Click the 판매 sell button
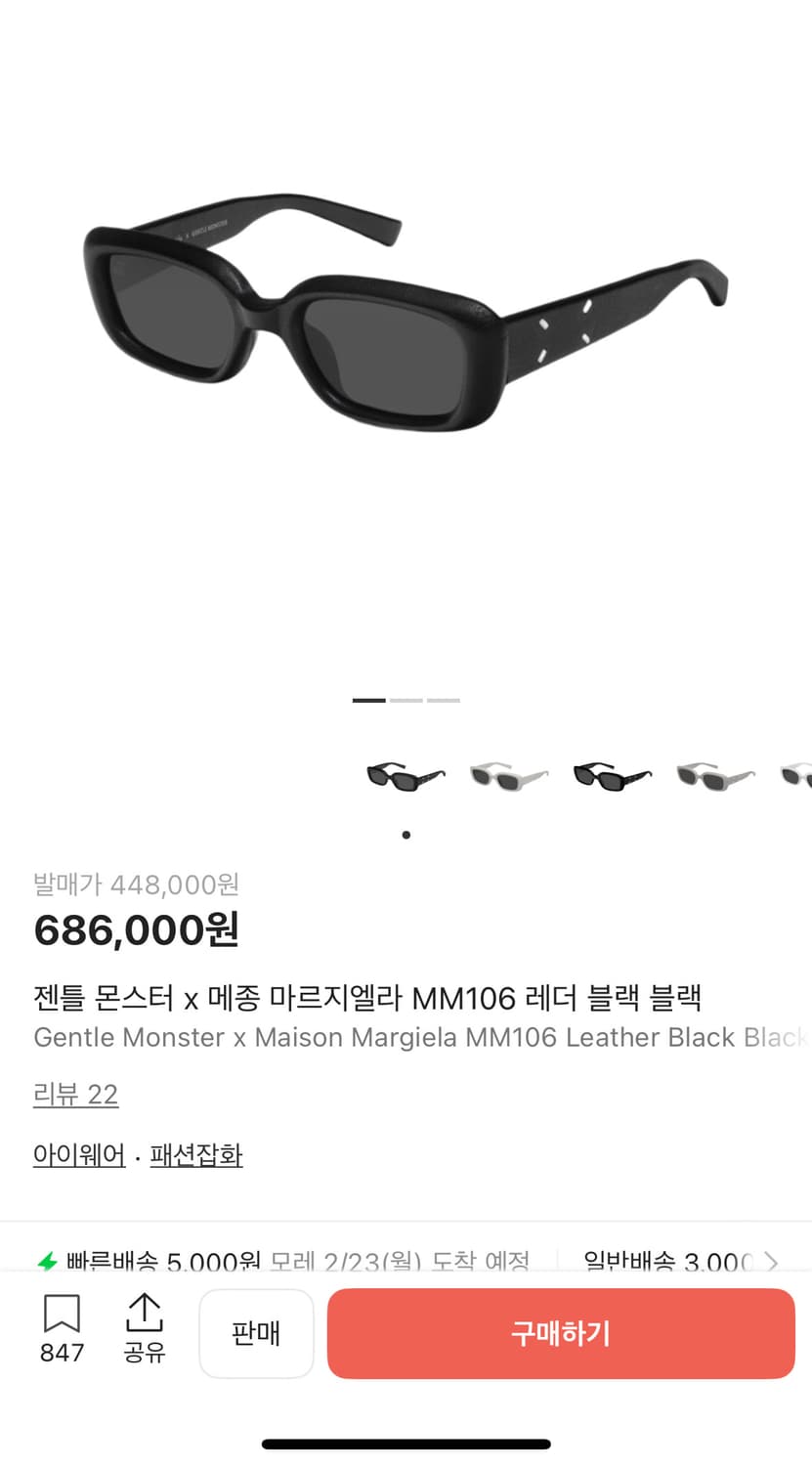 point(256,1333)
